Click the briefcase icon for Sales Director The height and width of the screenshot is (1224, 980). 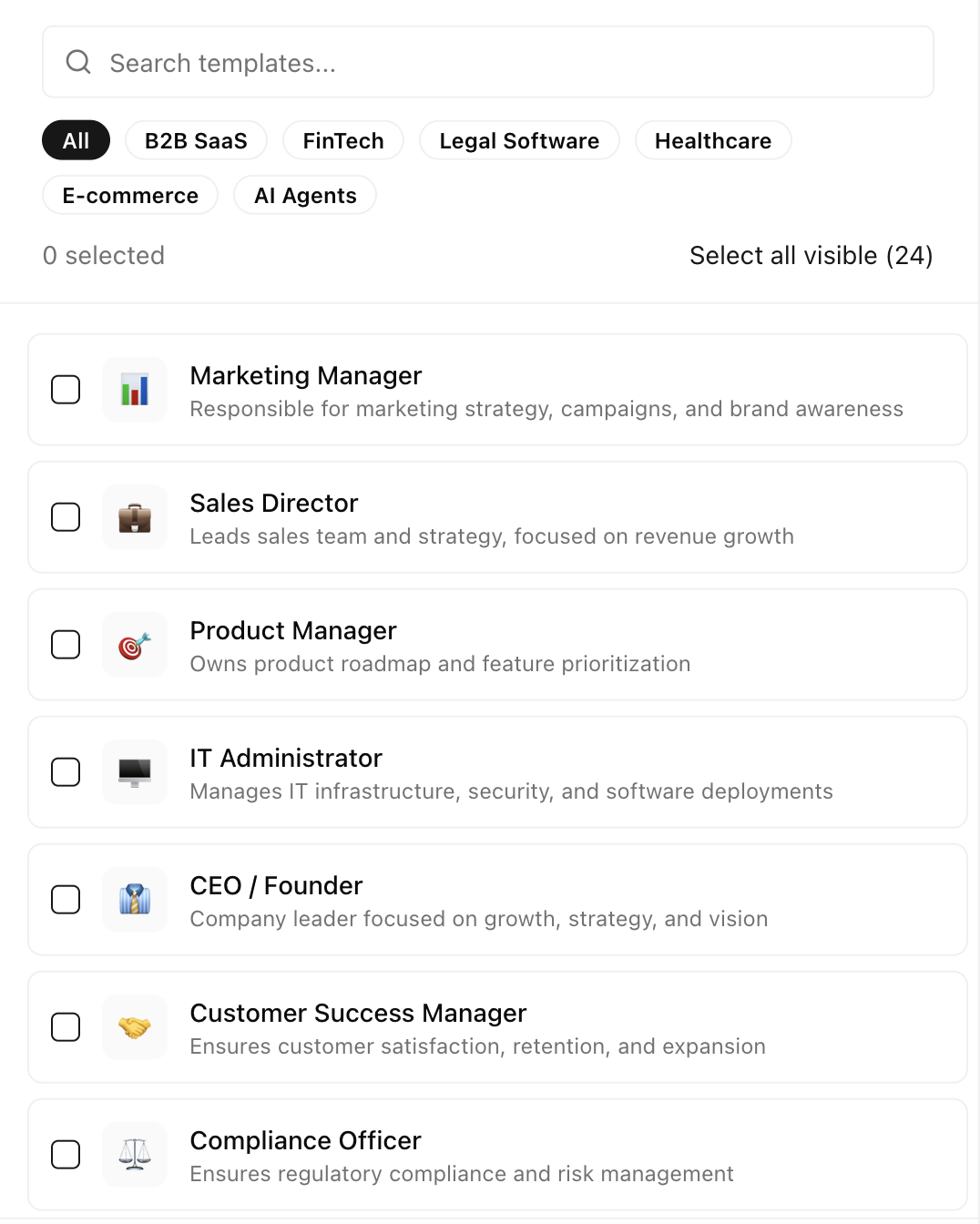tap(134, 516)
